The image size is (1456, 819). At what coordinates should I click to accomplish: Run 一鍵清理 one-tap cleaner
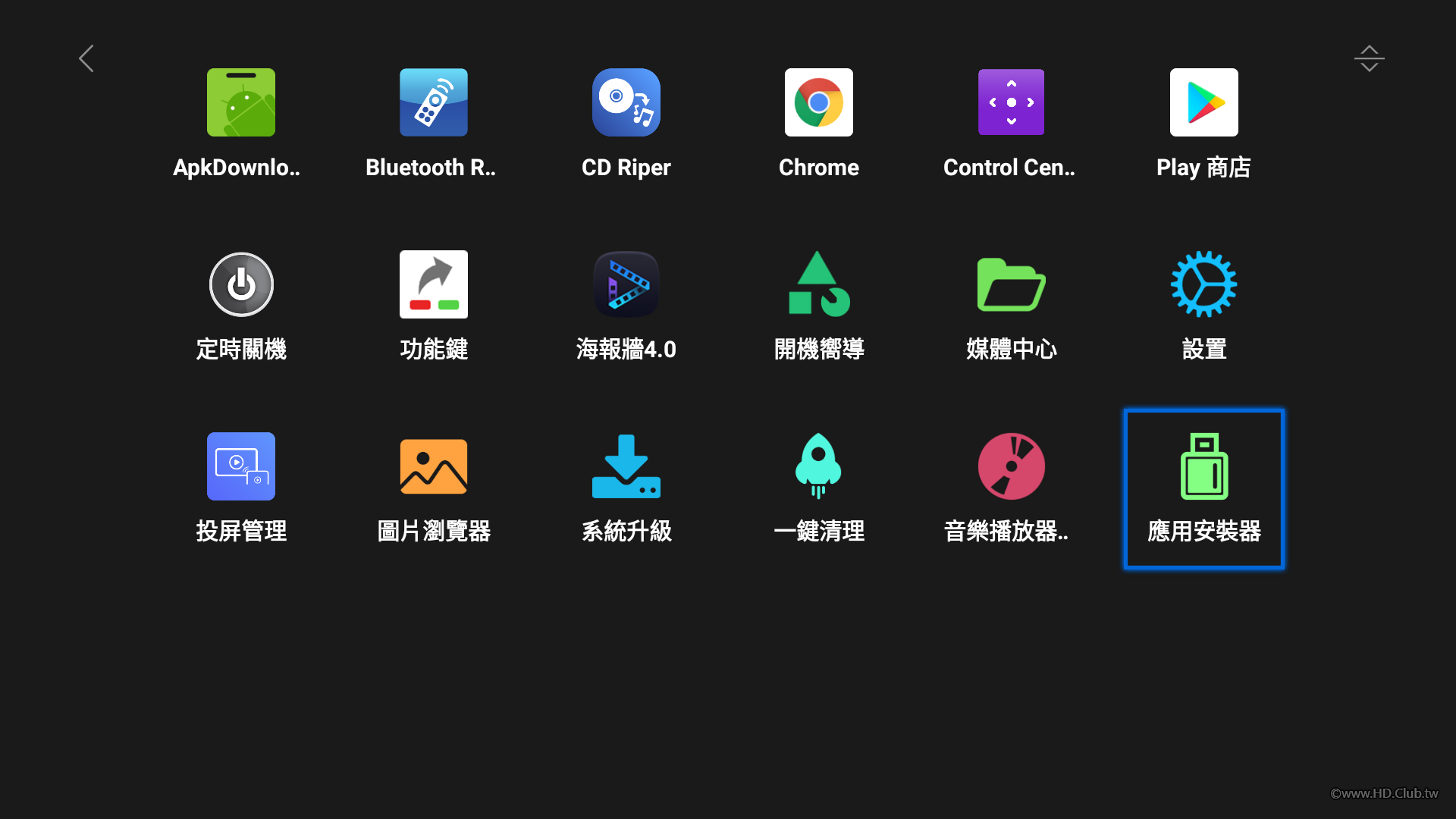click(818, 467)
